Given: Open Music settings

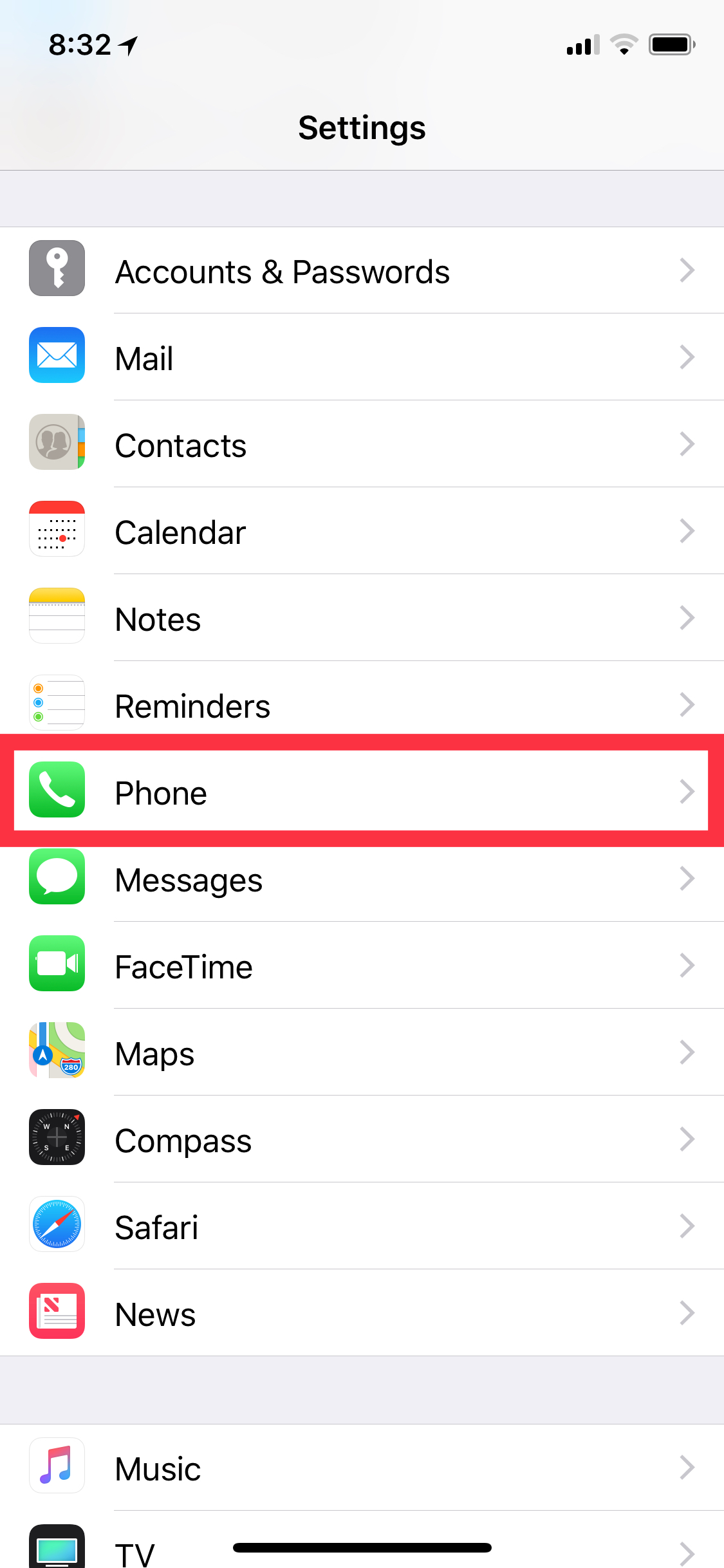Looking at the screenshot, I should pyautogui.click(x=362, y=1468).
